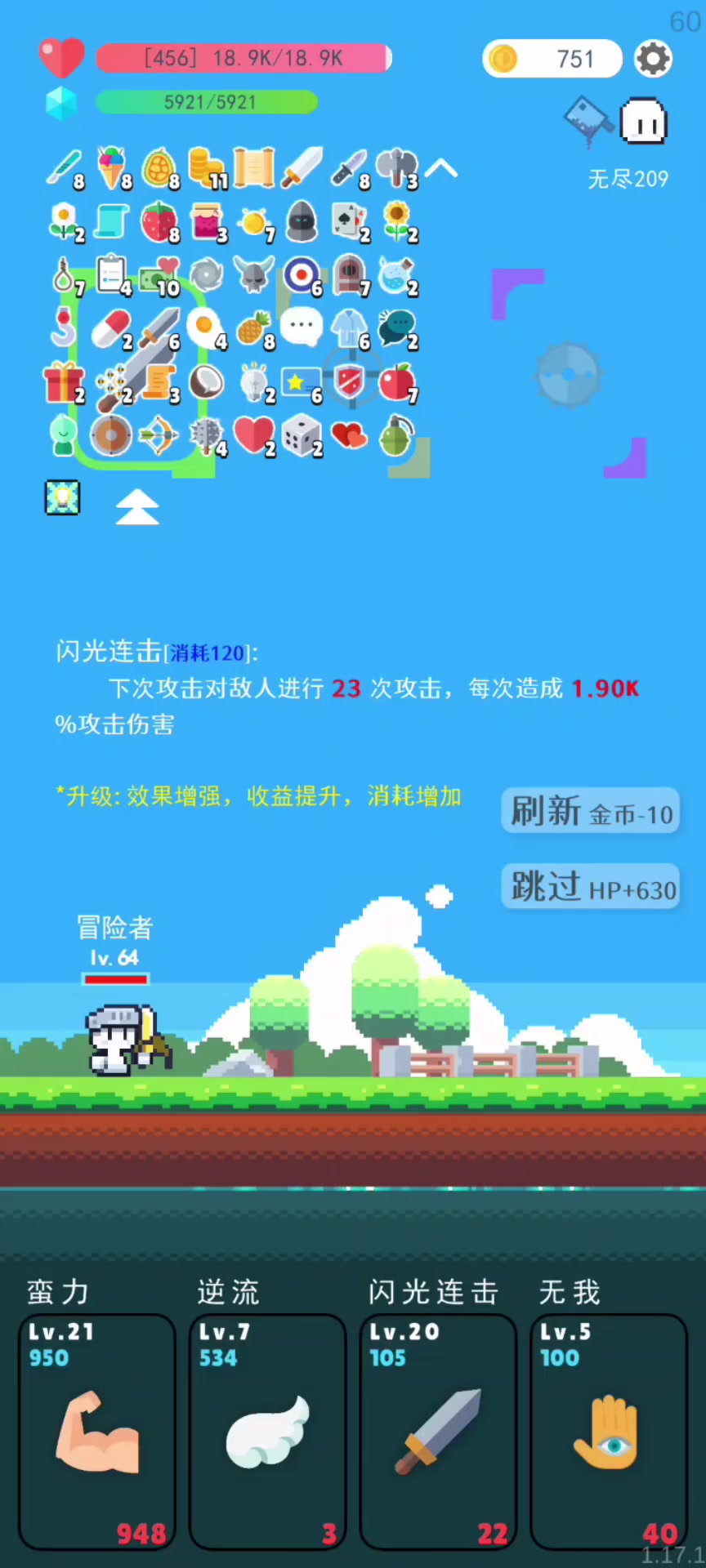Viewport: 706px width, 1568px height.
Task: Tap the lightbulb tile below the item grid
Action: [62, 497]
